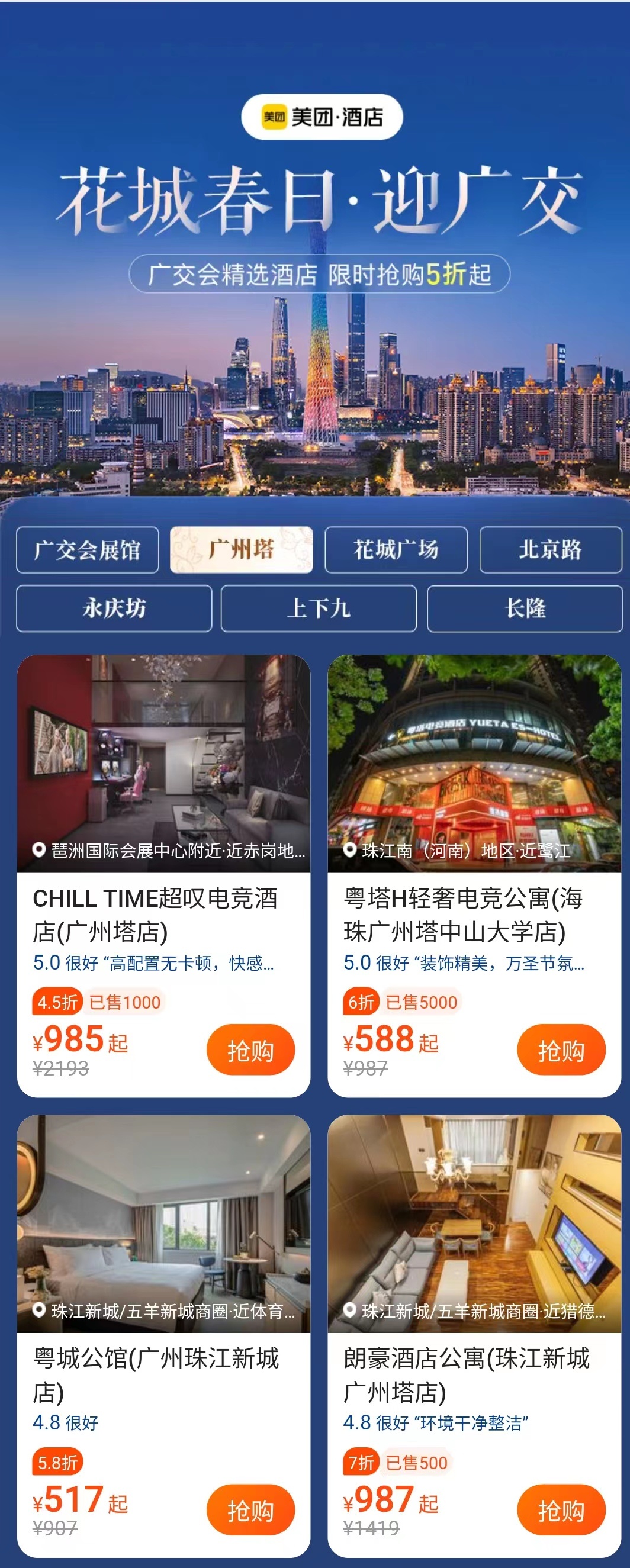Tap 抢购 for CHILL TIME超叹电竞酒店
630x1568 pixels.
[x=250, y=1050]
